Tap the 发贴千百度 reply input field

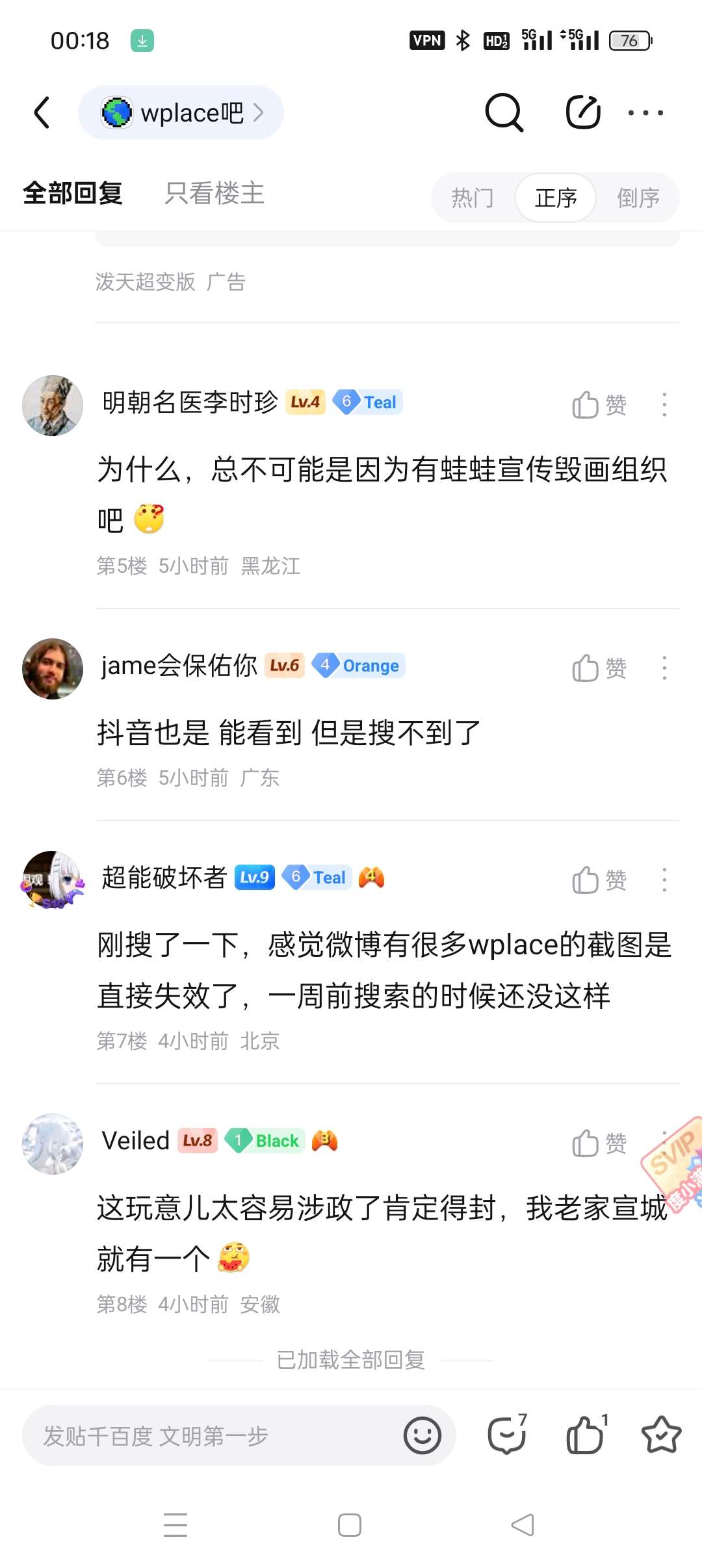208,1435
